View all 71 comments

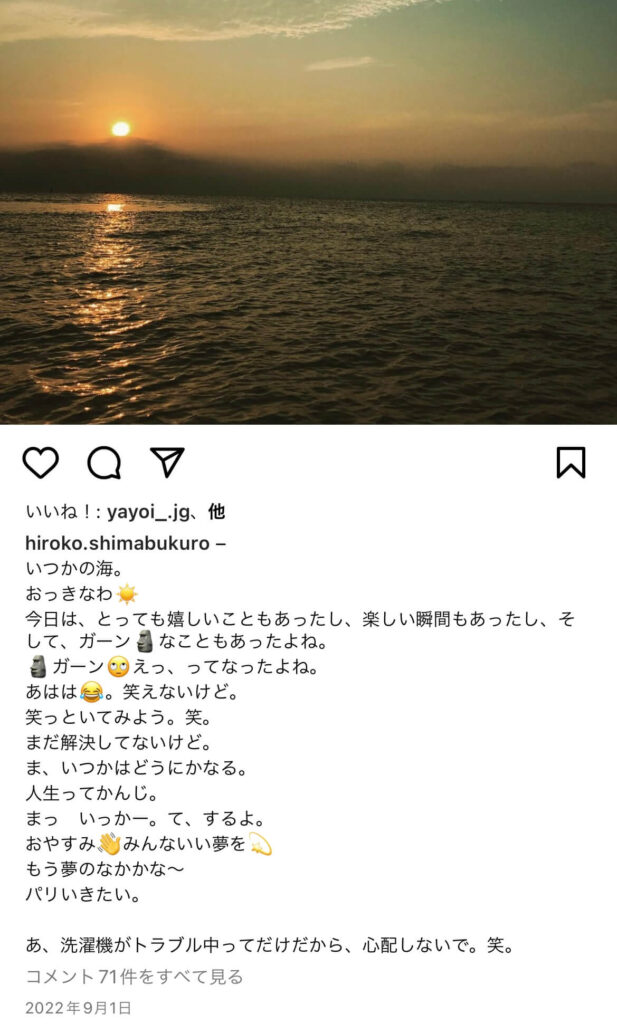[x=134, y=976]
